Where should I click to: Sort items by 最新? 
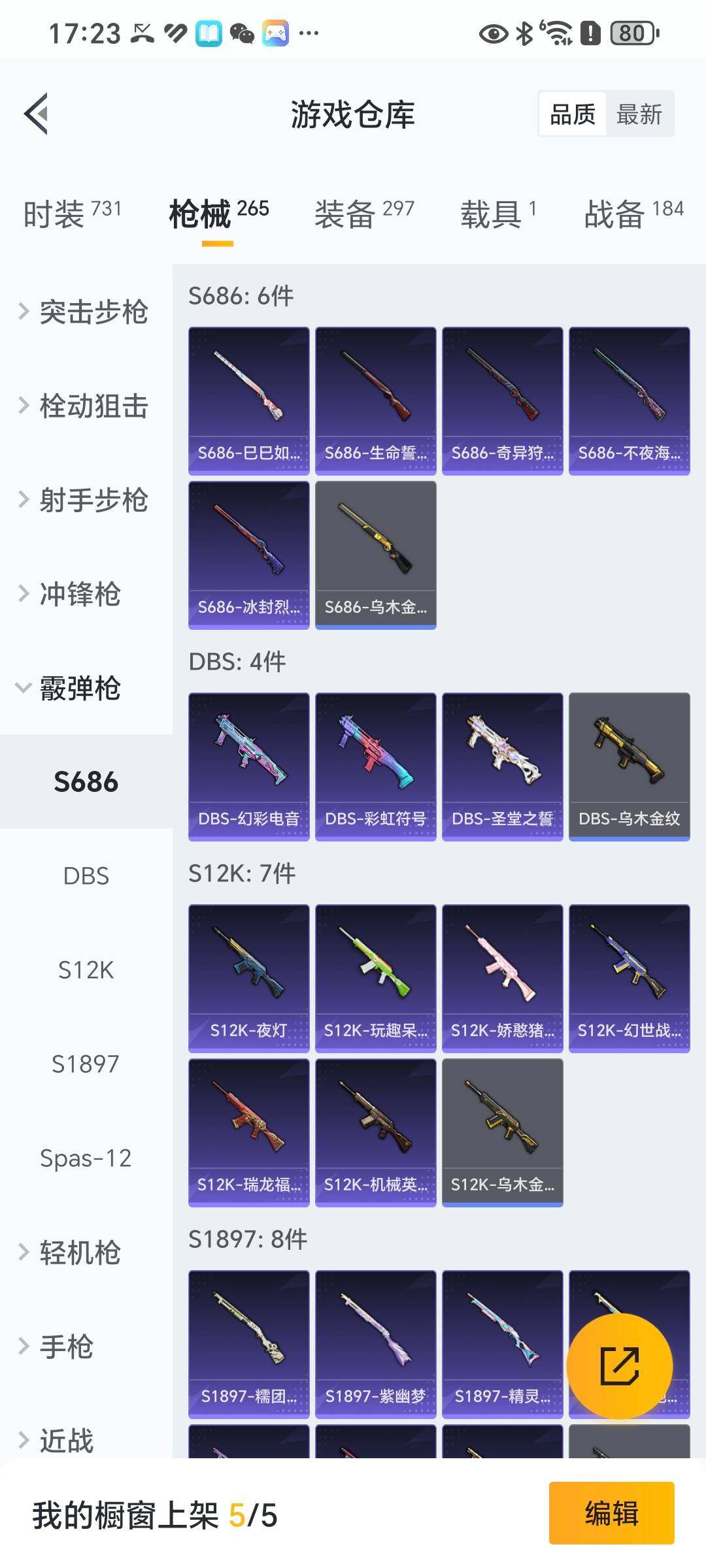639,114
